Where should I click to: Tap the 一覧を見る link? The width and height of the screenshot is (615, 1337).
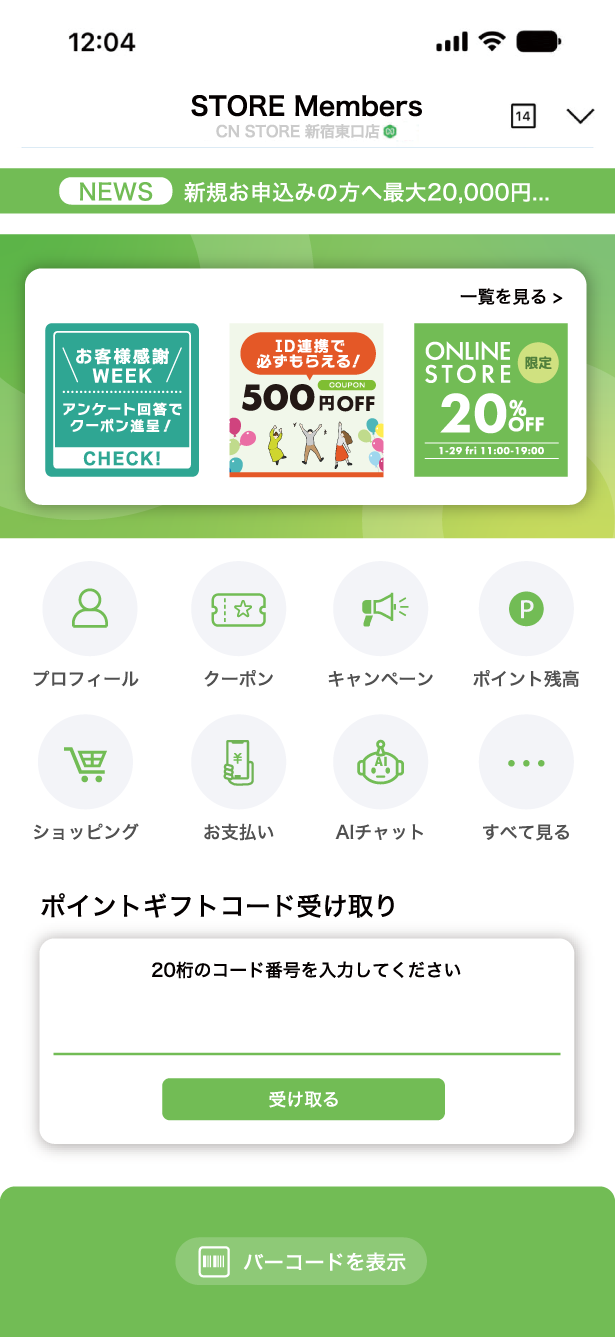coord(511,297)
